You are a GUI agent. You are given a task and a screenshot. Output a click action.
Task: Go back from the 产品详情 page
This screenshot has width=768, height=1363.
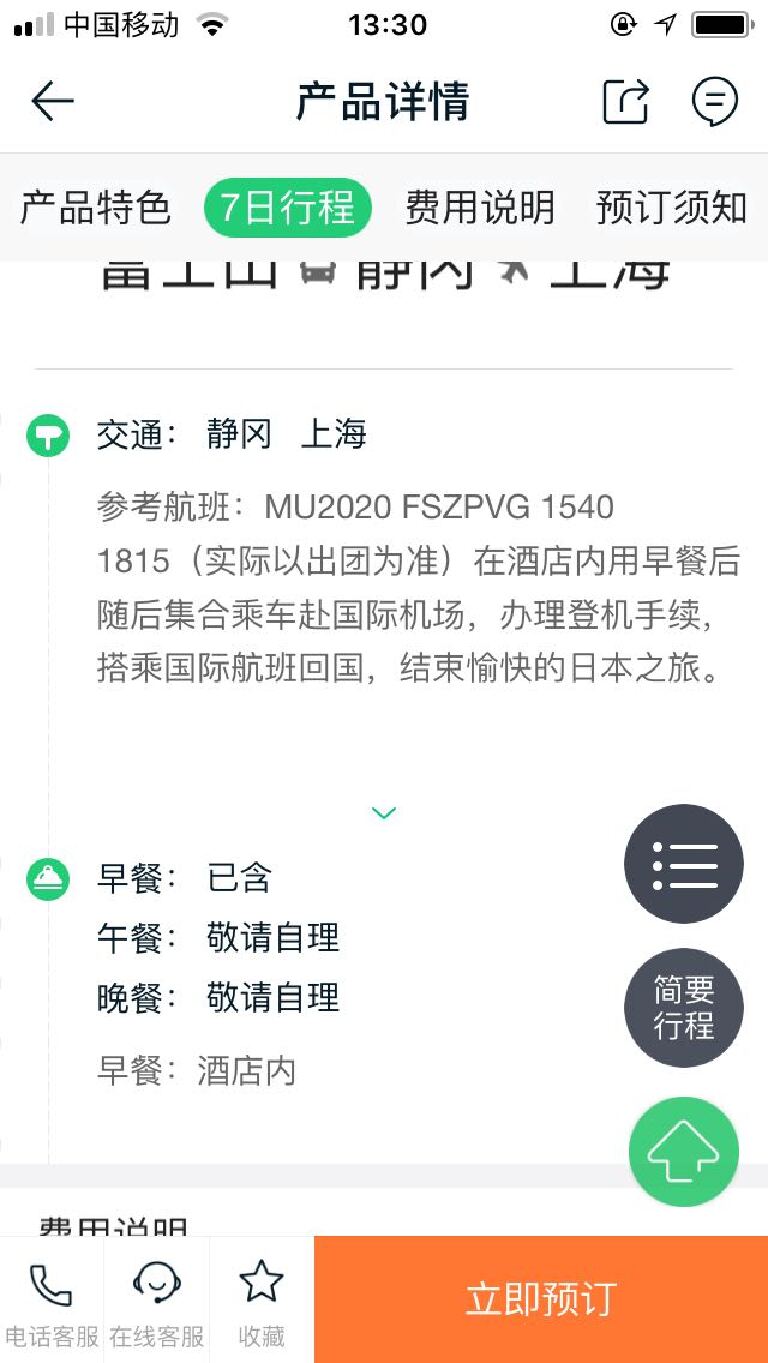point(52,101)
